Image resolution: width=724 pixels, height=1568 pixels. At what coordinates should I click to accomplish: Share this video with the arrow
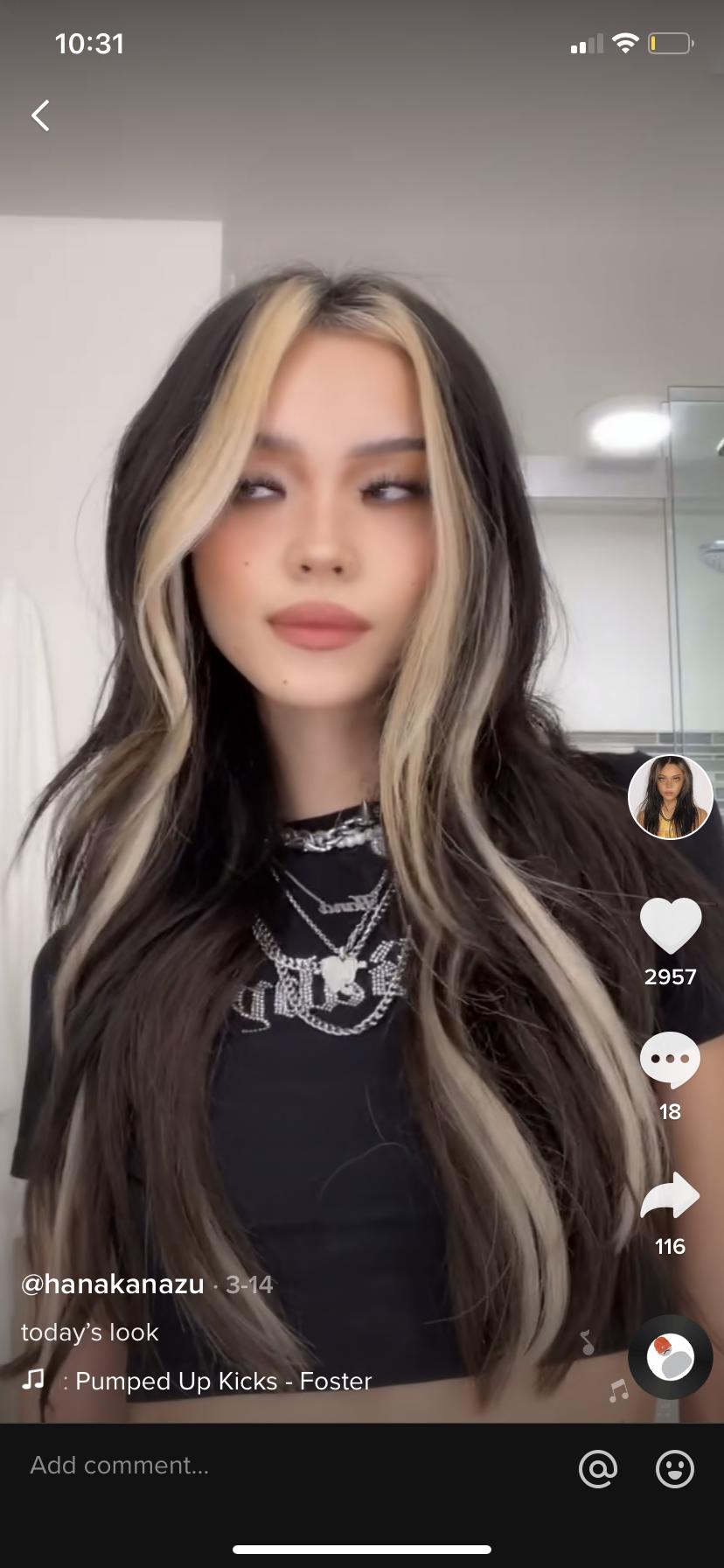coord(670,1196)
